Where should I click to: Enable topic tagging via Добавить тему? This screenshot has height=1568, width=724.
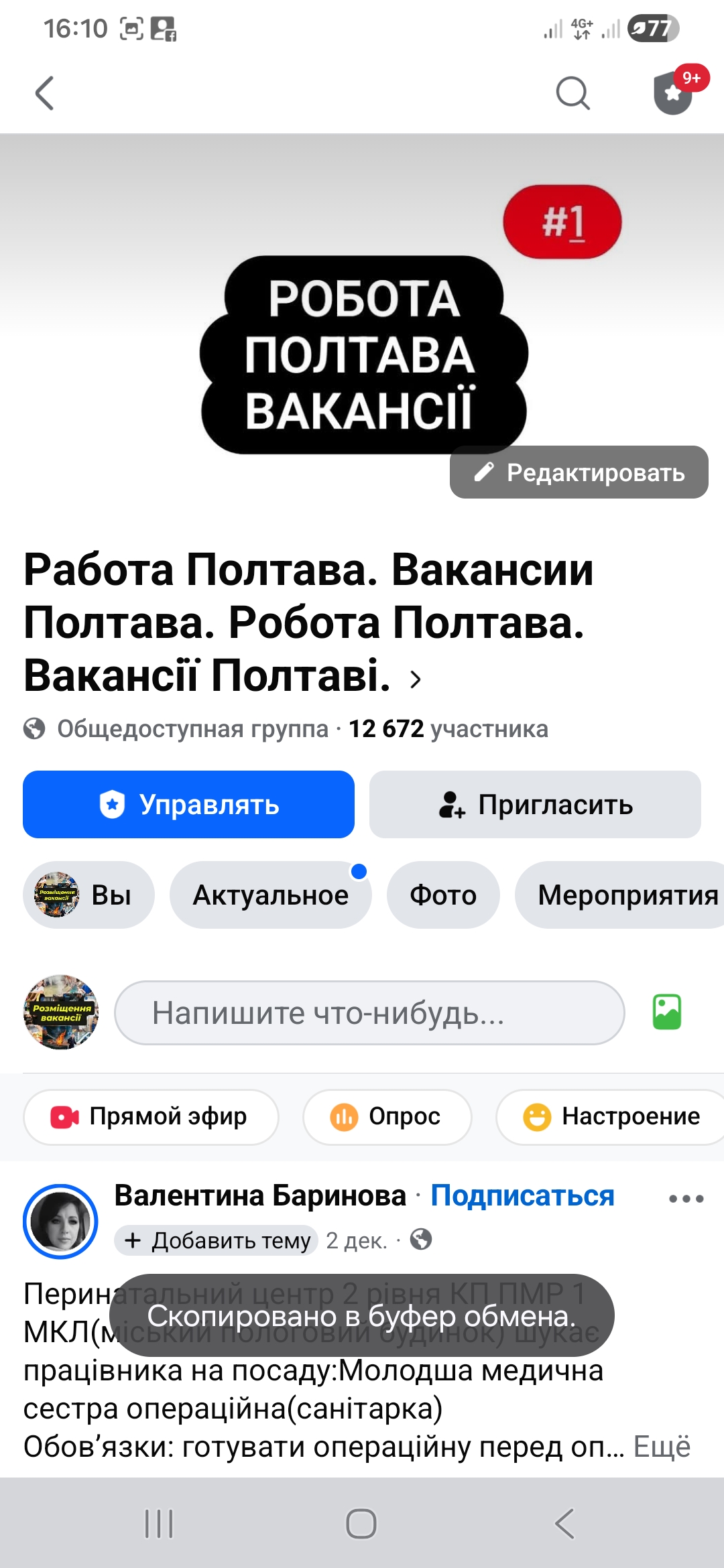(216, 1241)
